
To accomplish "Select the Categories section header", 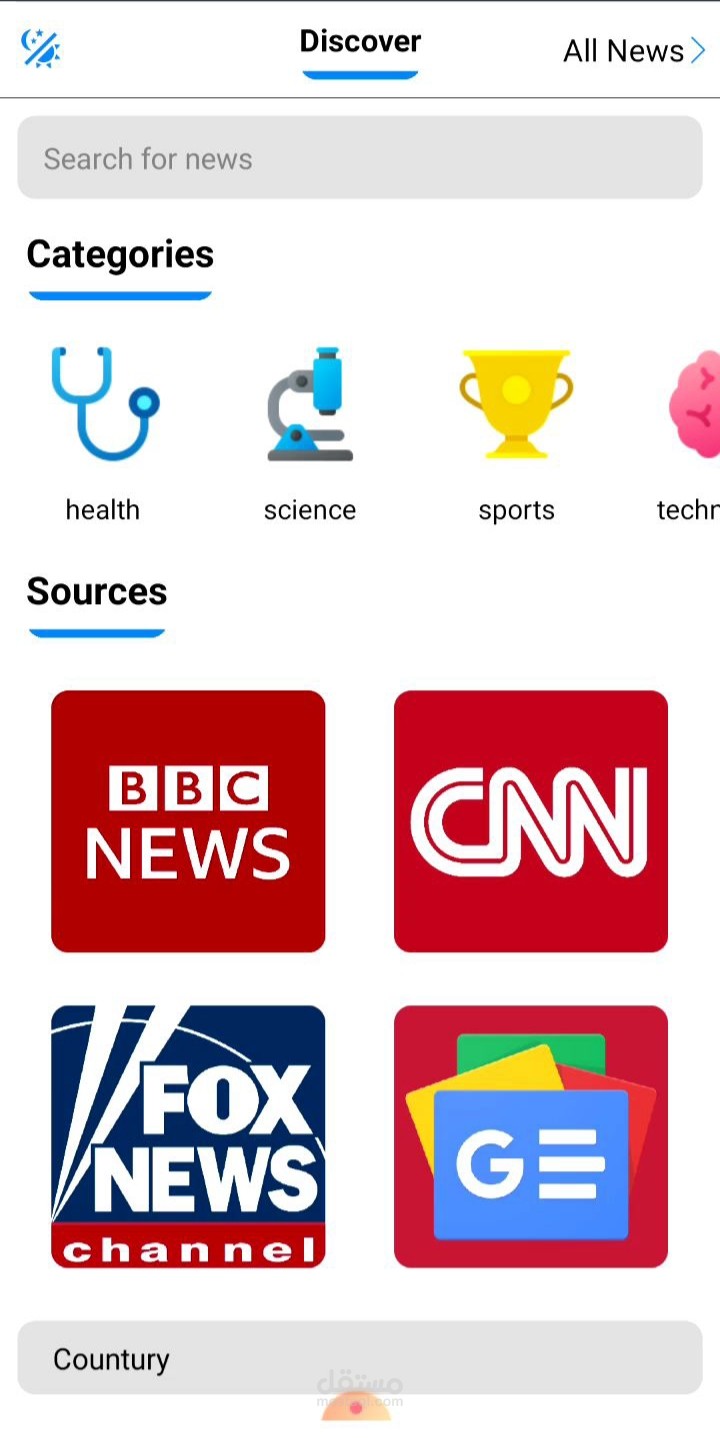I will [x=120, y=255].
